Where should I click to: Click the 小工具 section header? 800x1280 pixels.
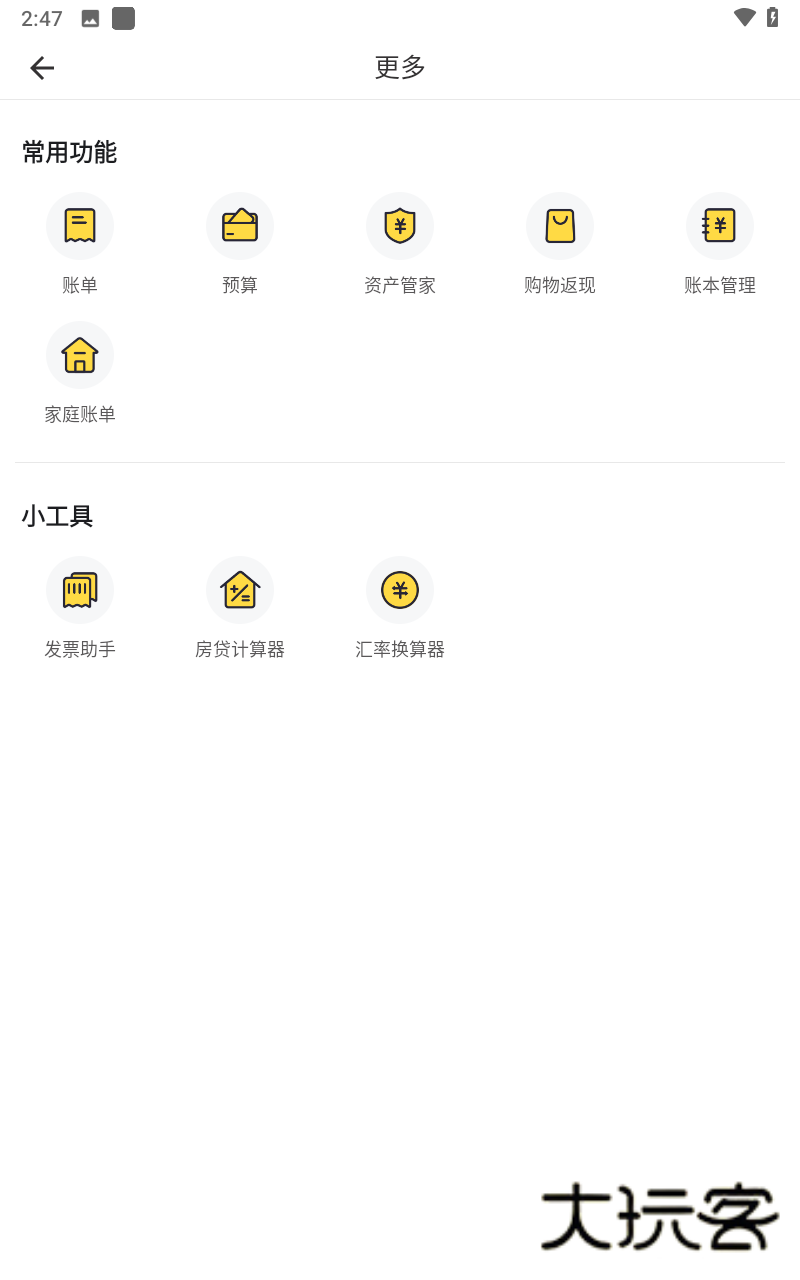(57, 516)
